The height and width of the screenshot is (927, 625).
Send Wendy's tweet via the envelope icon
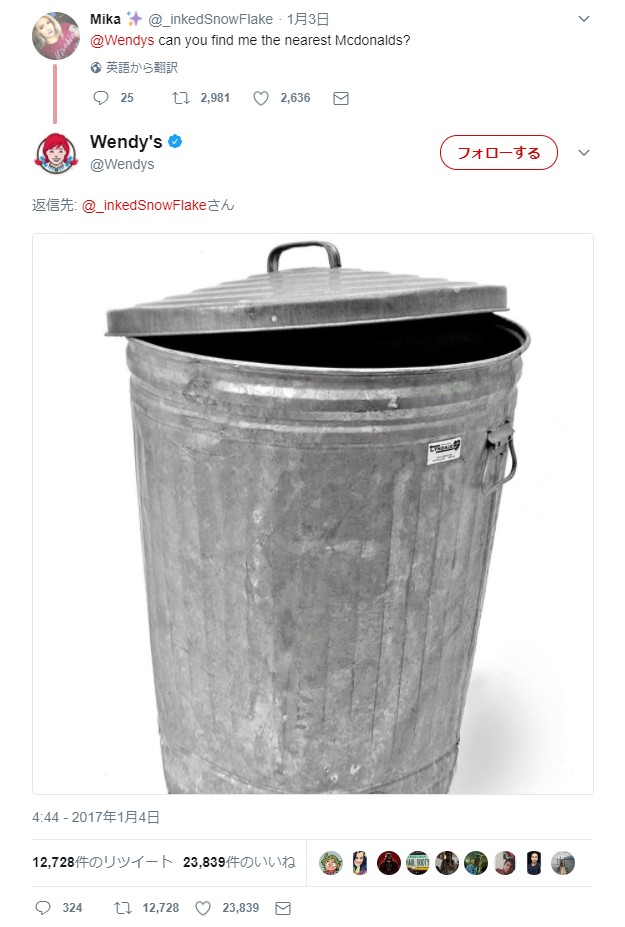pyautogui.click(x=283, y=908)
